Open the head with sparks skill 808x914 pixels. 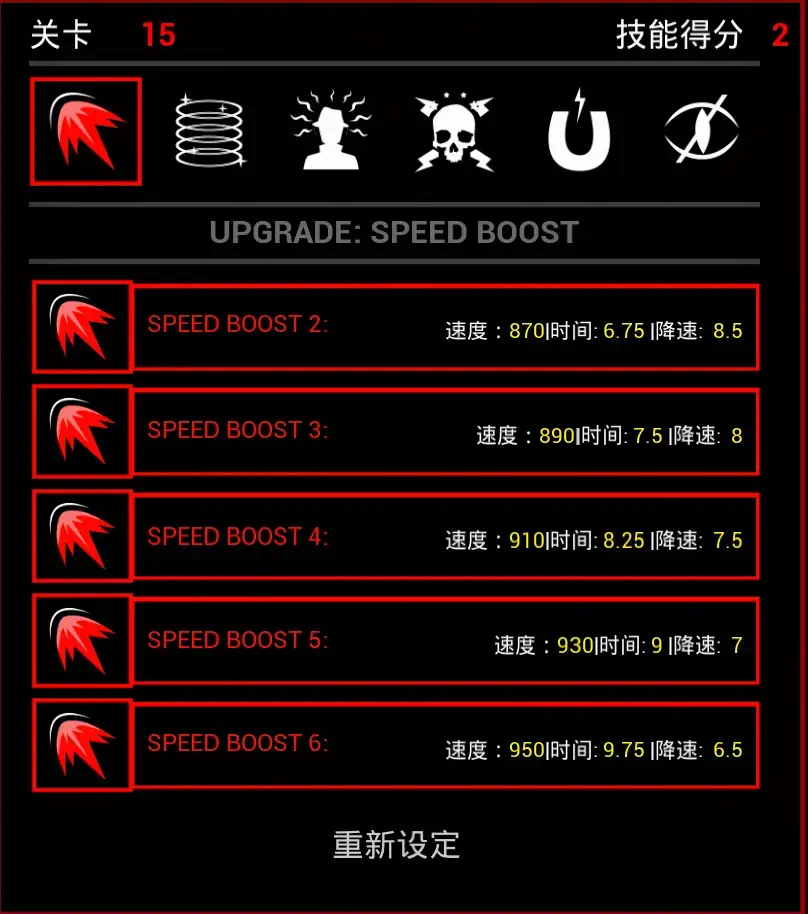coord(331,131)
